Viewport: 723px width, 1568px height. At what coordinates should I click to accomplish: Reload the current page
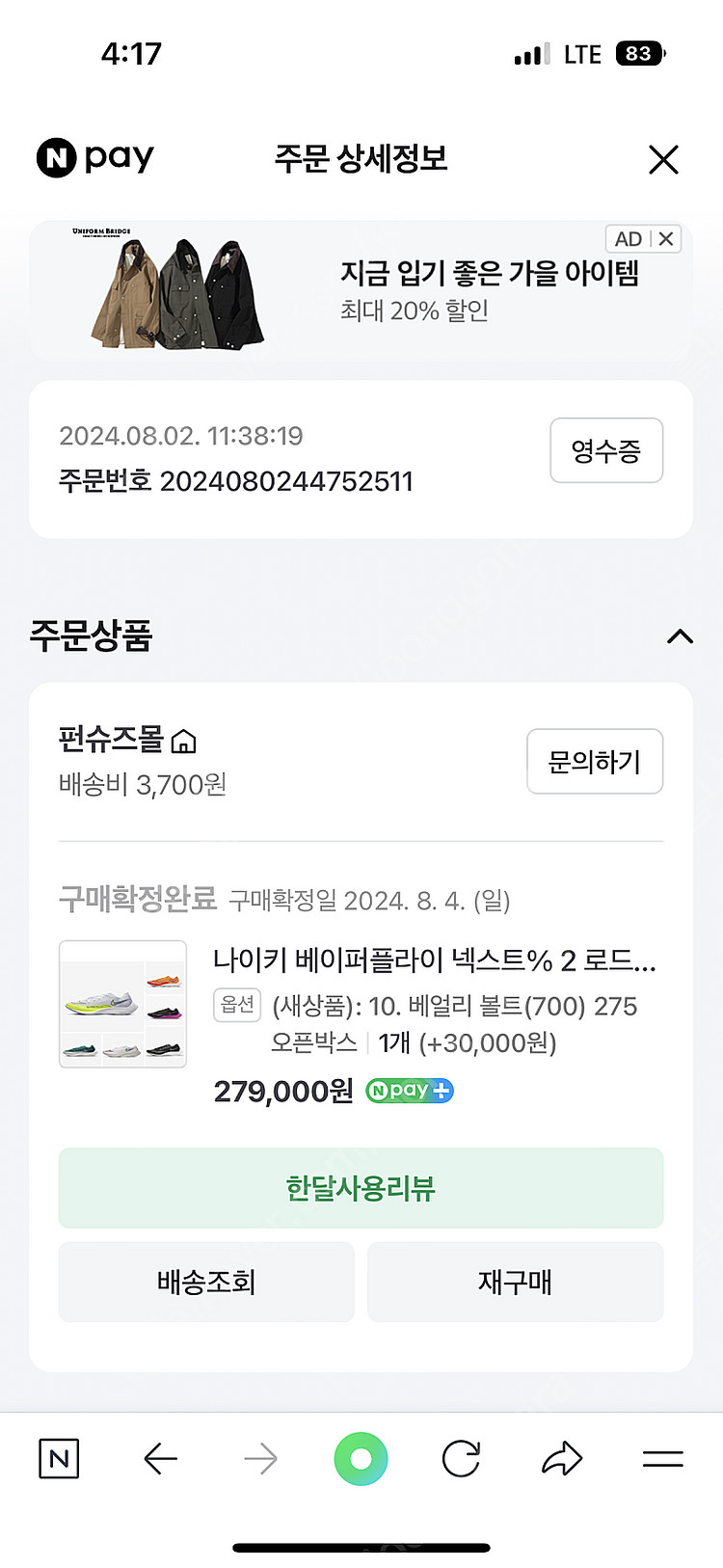461,1459
